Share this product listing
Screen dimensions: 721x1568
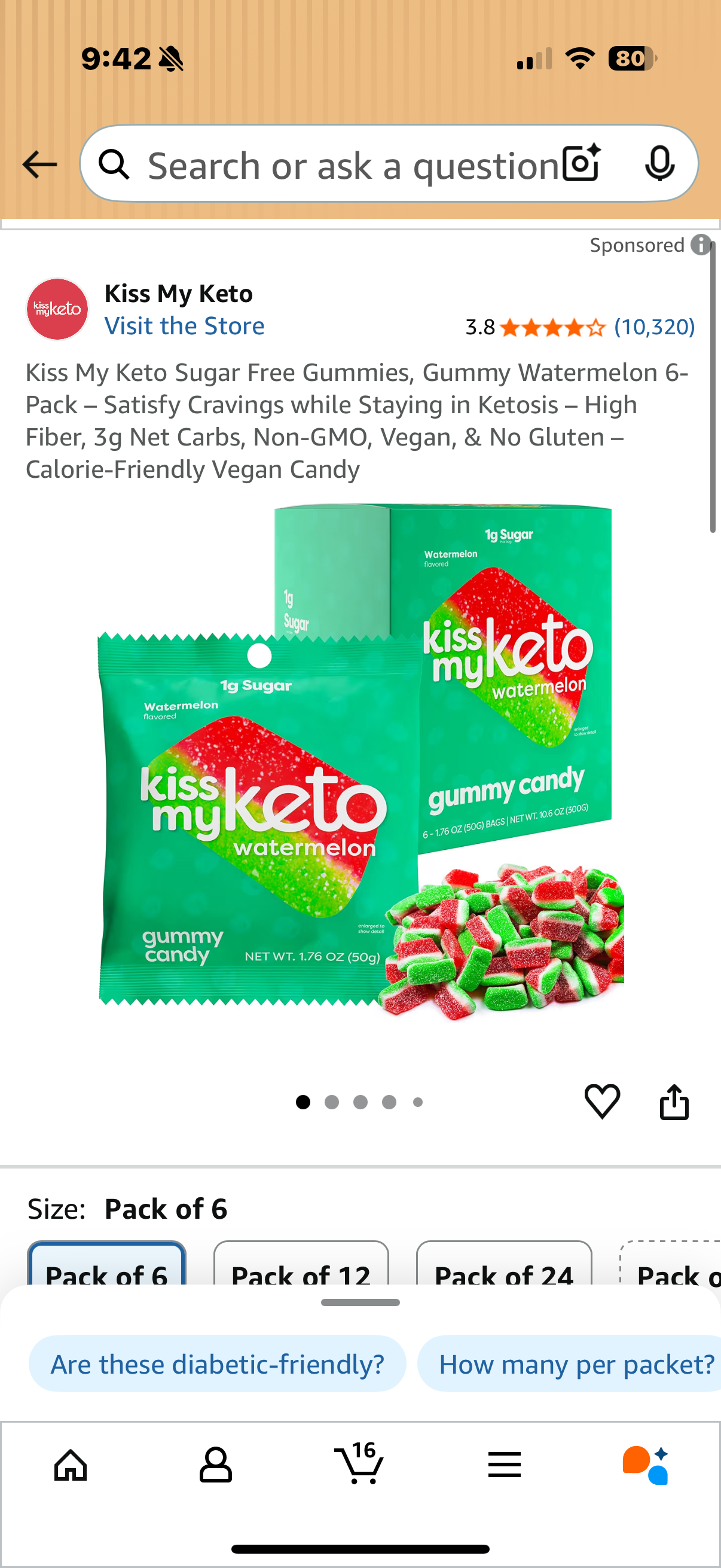click(x=674, y=1102)
